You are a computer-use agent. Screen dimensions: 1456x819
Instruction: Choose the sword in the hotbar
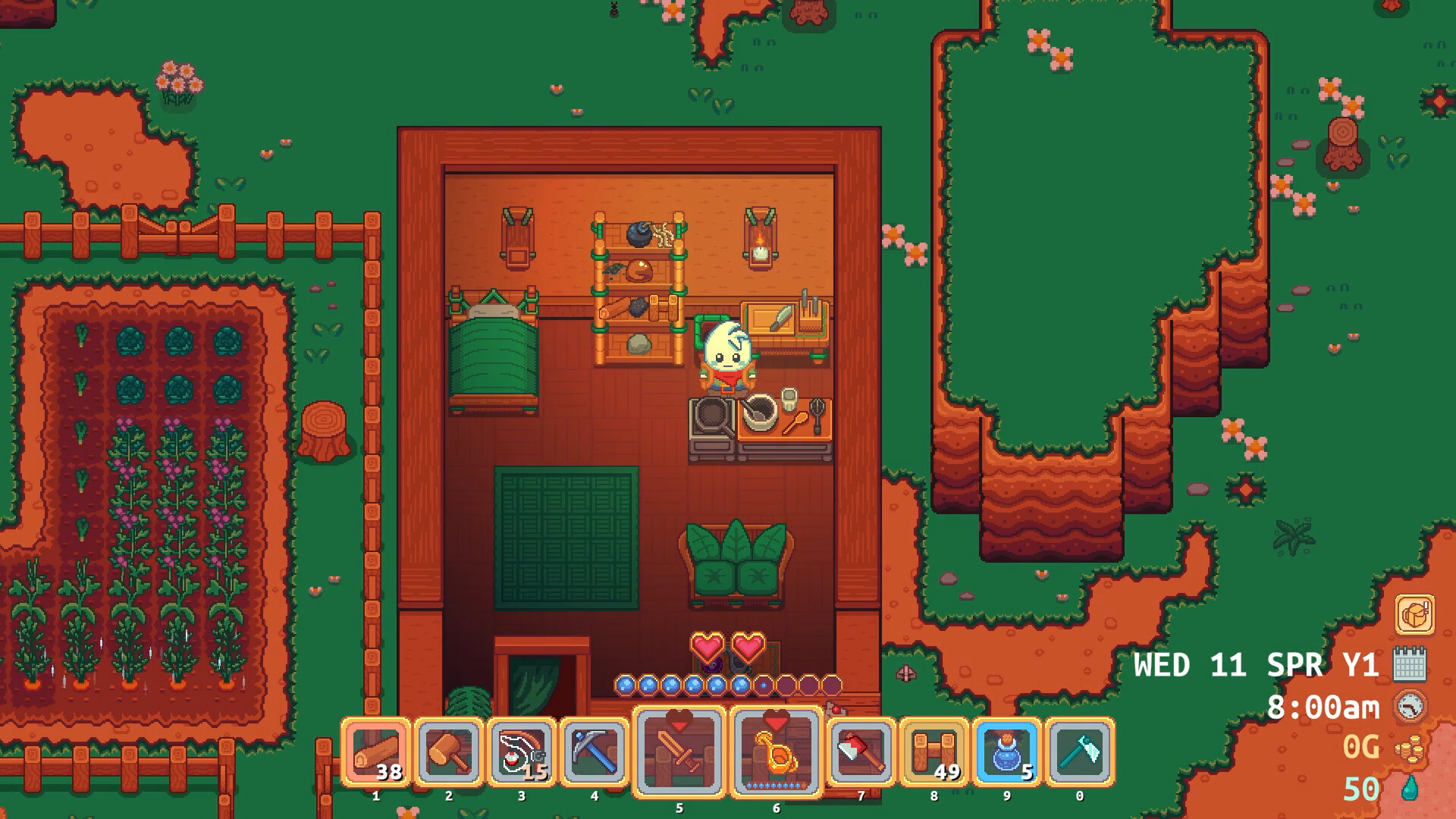click(679, 752)
